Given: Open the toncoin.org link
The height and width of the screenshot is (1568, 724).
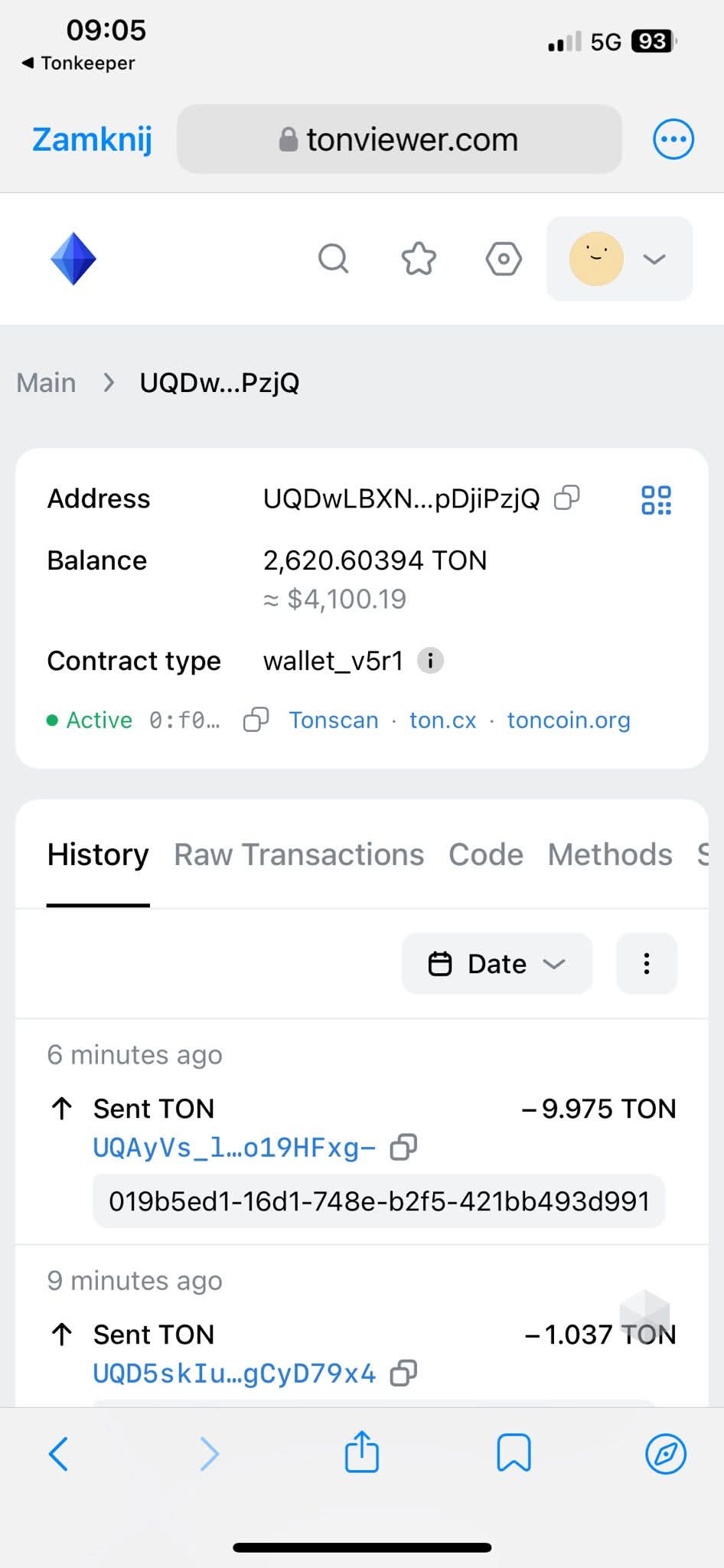Looking at the screenshot, I should point(569,720).
